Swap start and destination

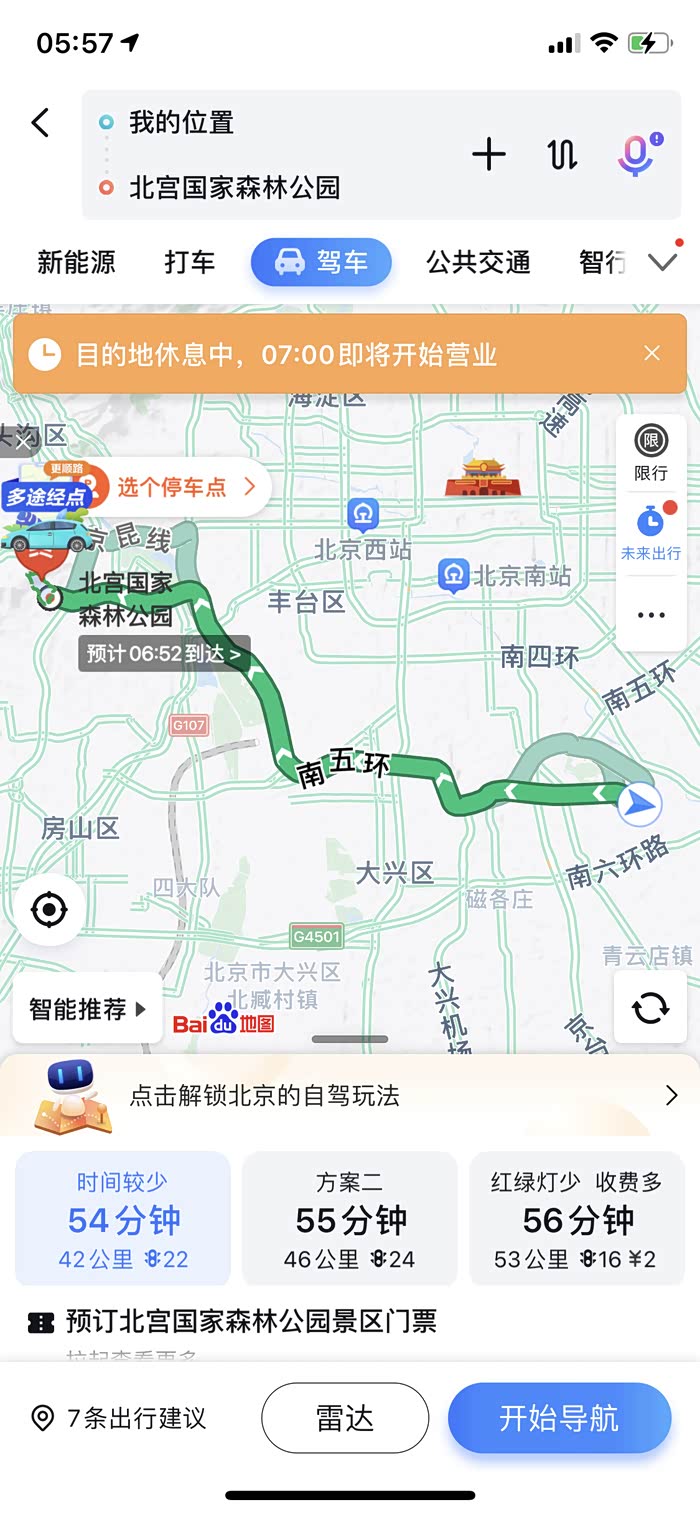(562, 155)
